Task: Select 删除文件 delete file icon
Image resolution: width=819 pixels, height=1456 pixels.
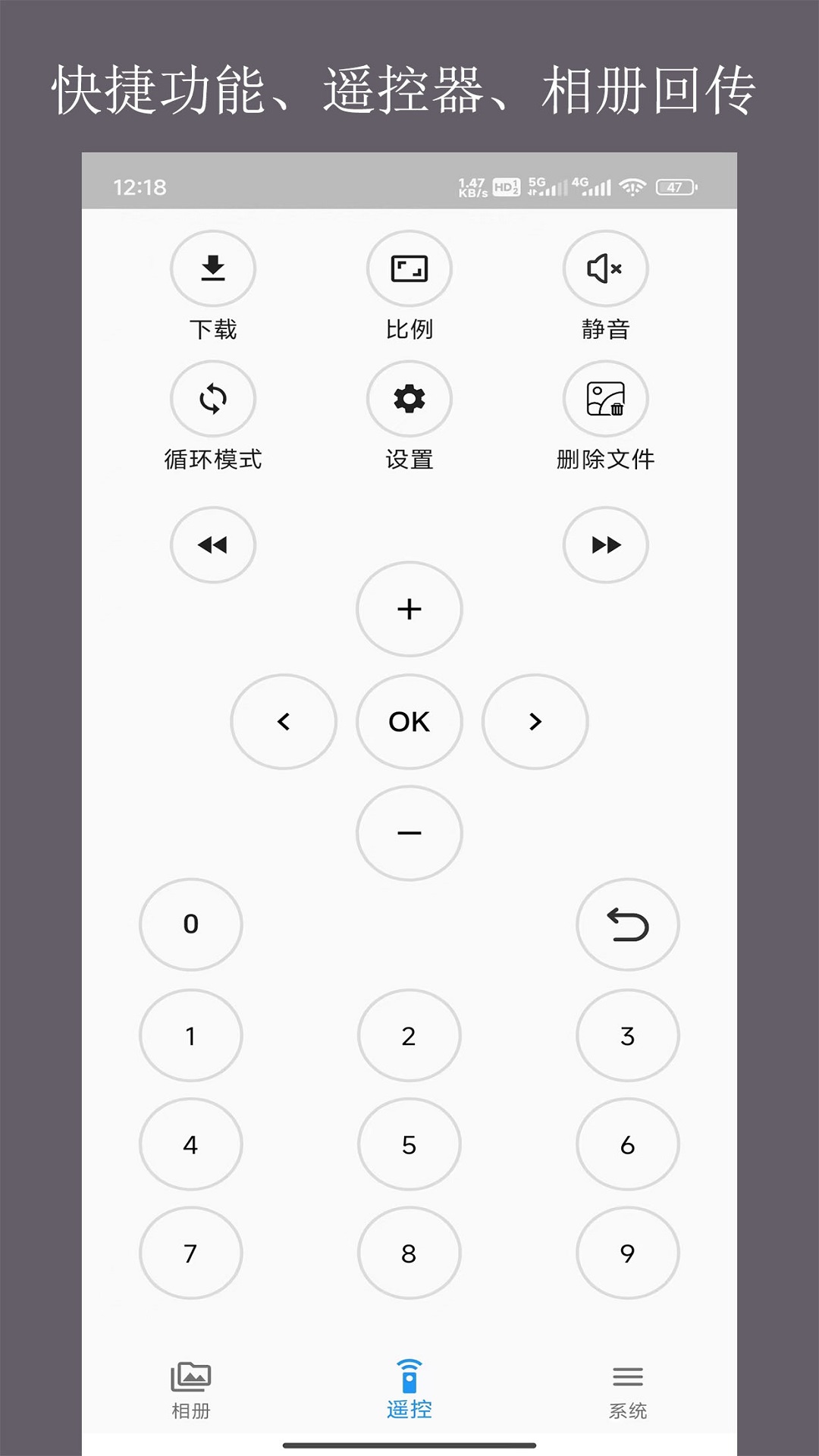Action: click(605, 399)
